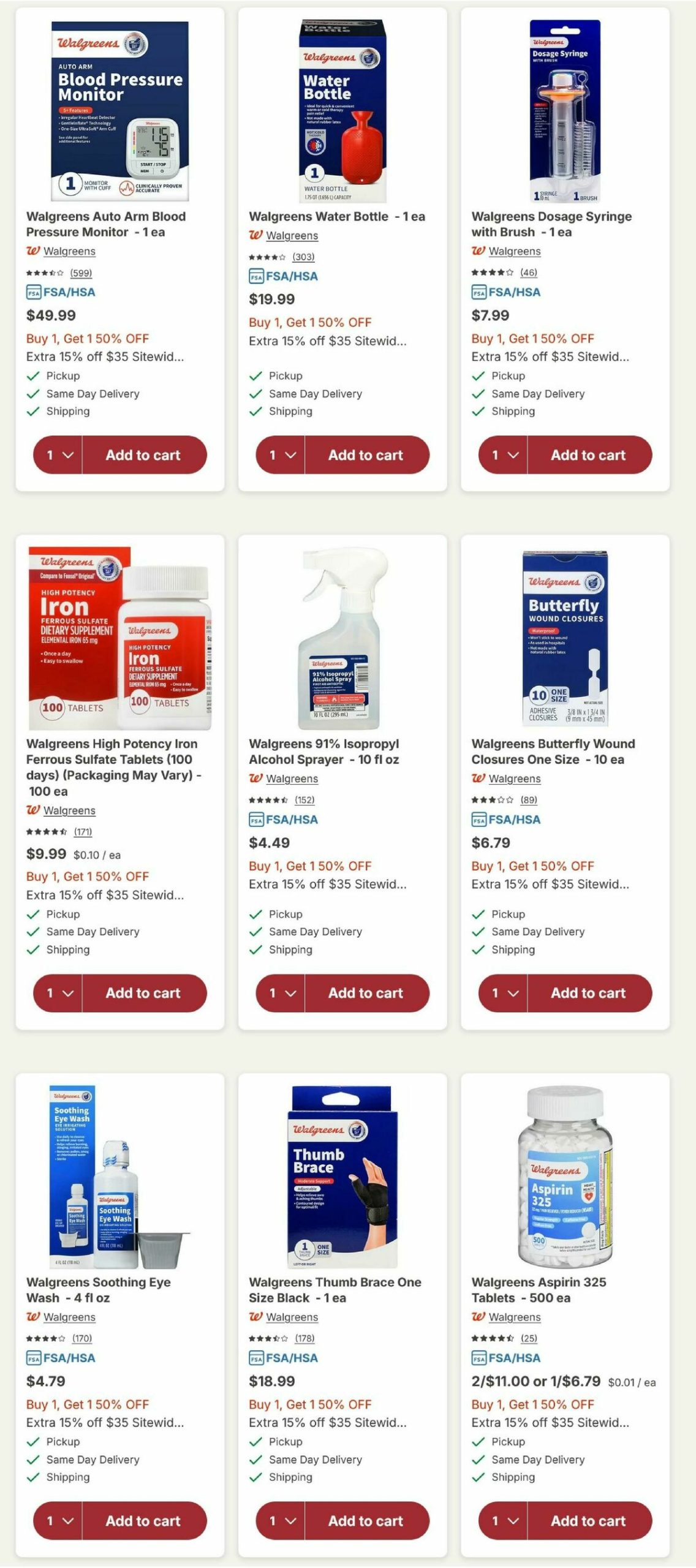Add High Potency Iron Tablets to cart
This screenshot has height=1568, width=696.
click(144, 993)
